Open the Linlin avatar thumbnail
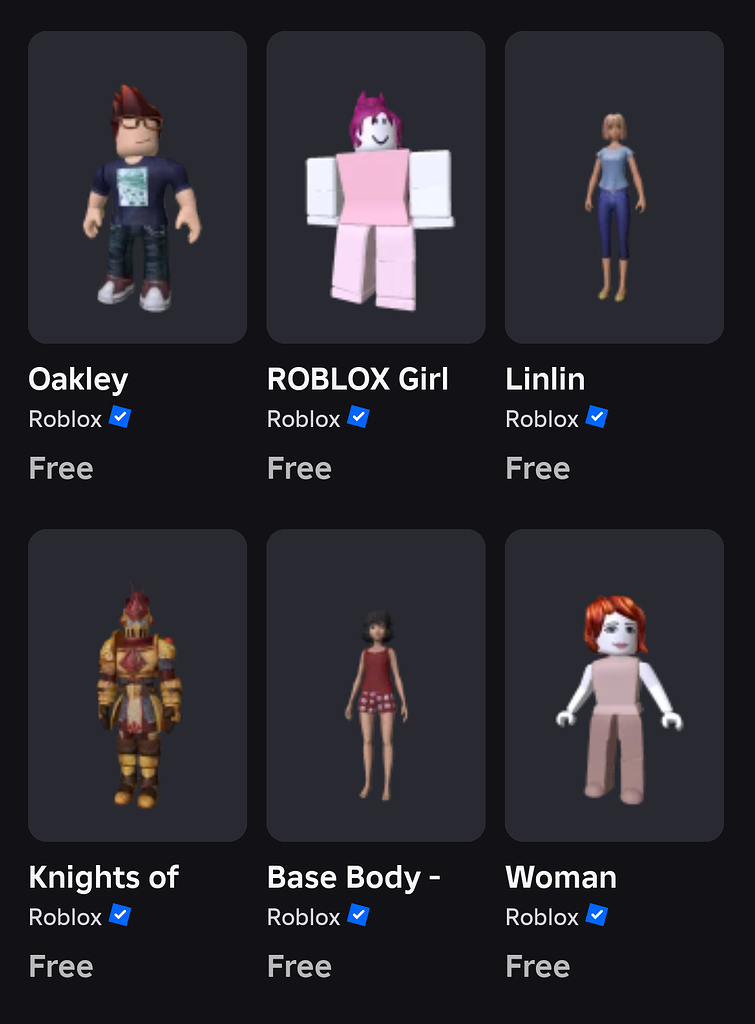This screenshot has height=1024, width=755. pos(614,185)
